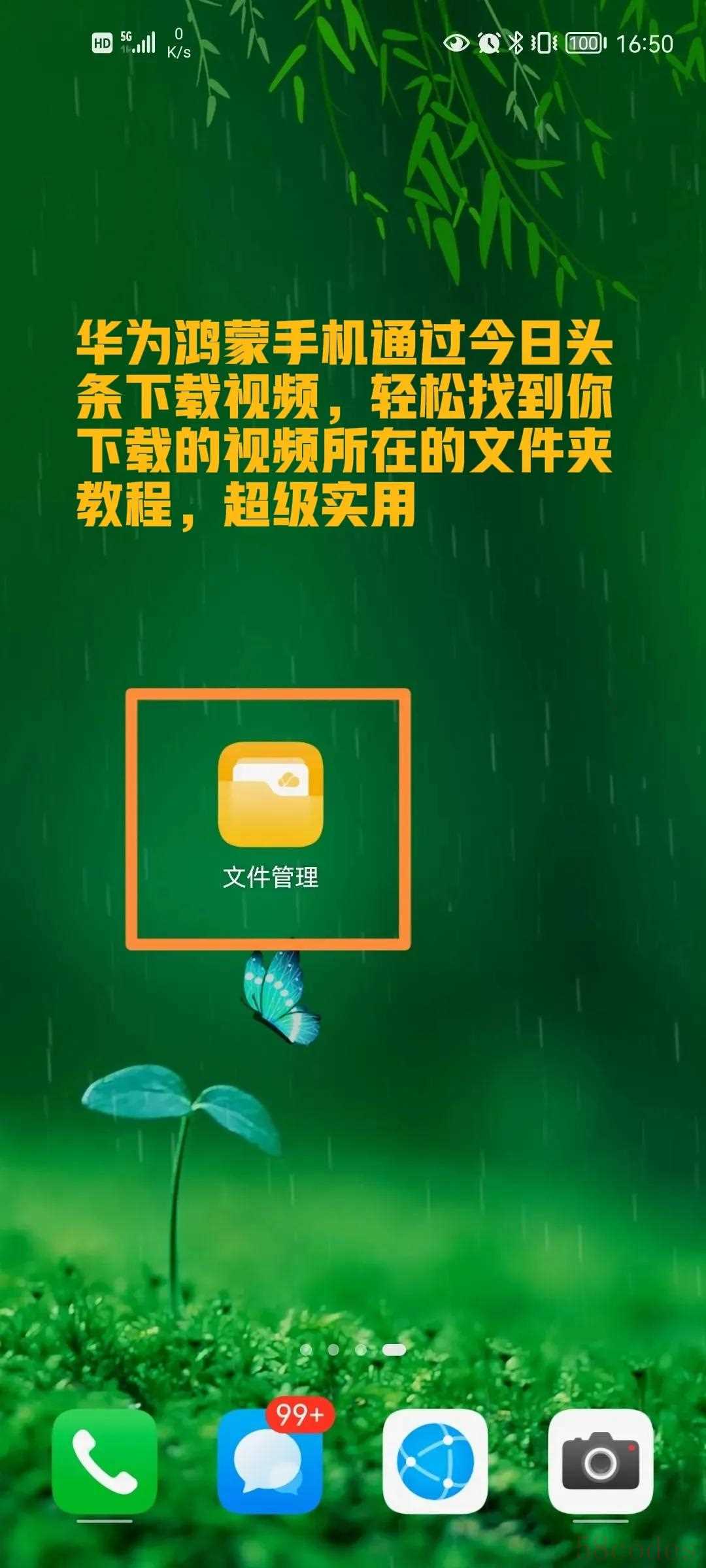706x1568 pixels.
Task: Tap the home screen page indicator
Action: tap(353, 1349)
